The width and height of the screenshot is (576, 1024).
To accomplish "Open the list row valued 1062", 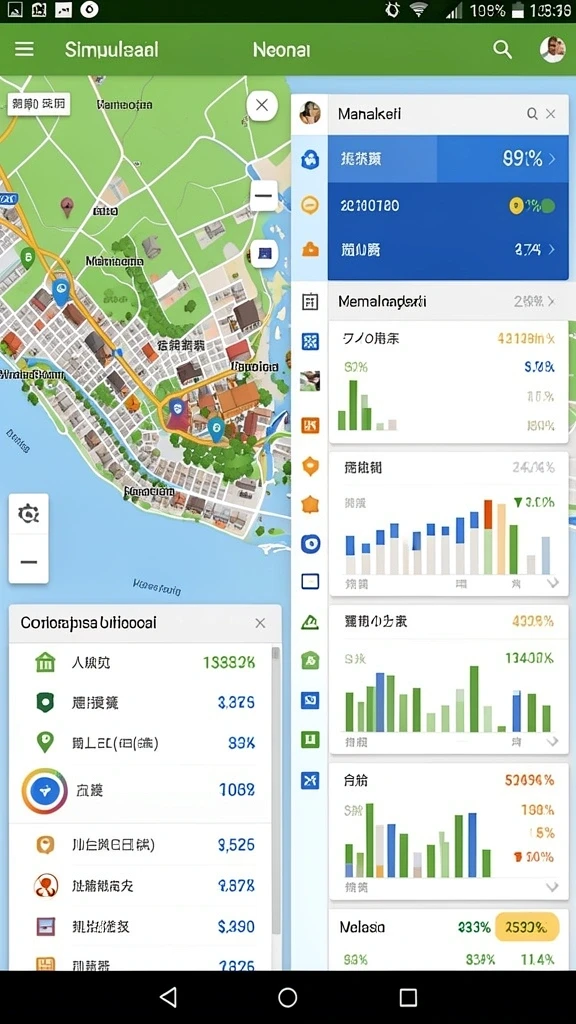I will pyautogui.click(x=140, y=790).
